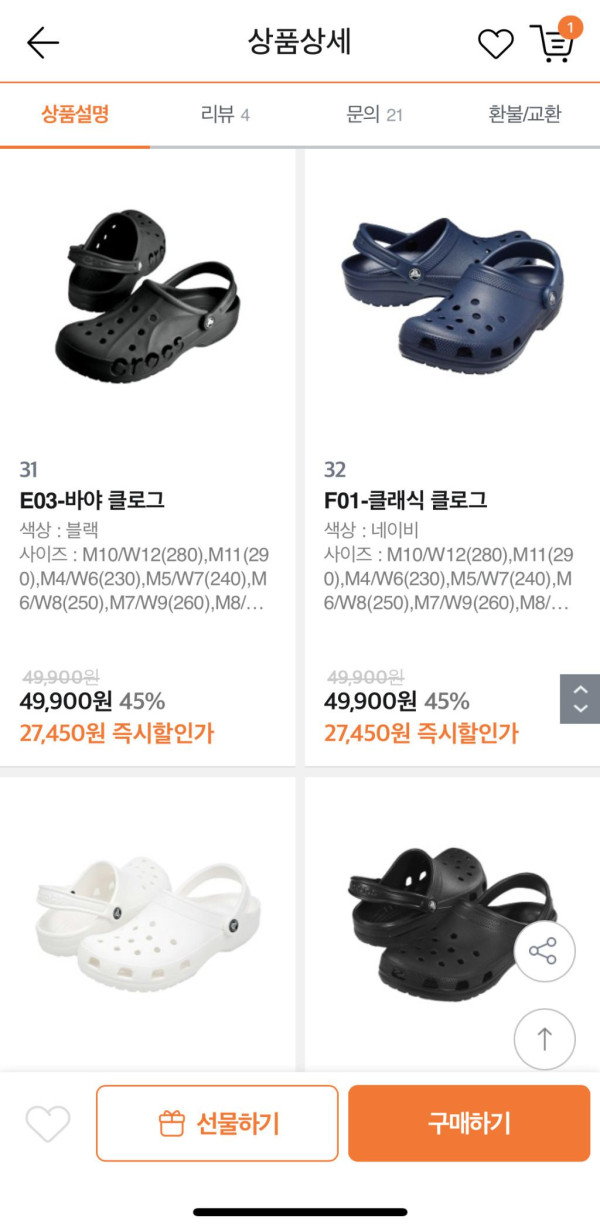Open the shopping cart

pos(553,42)
